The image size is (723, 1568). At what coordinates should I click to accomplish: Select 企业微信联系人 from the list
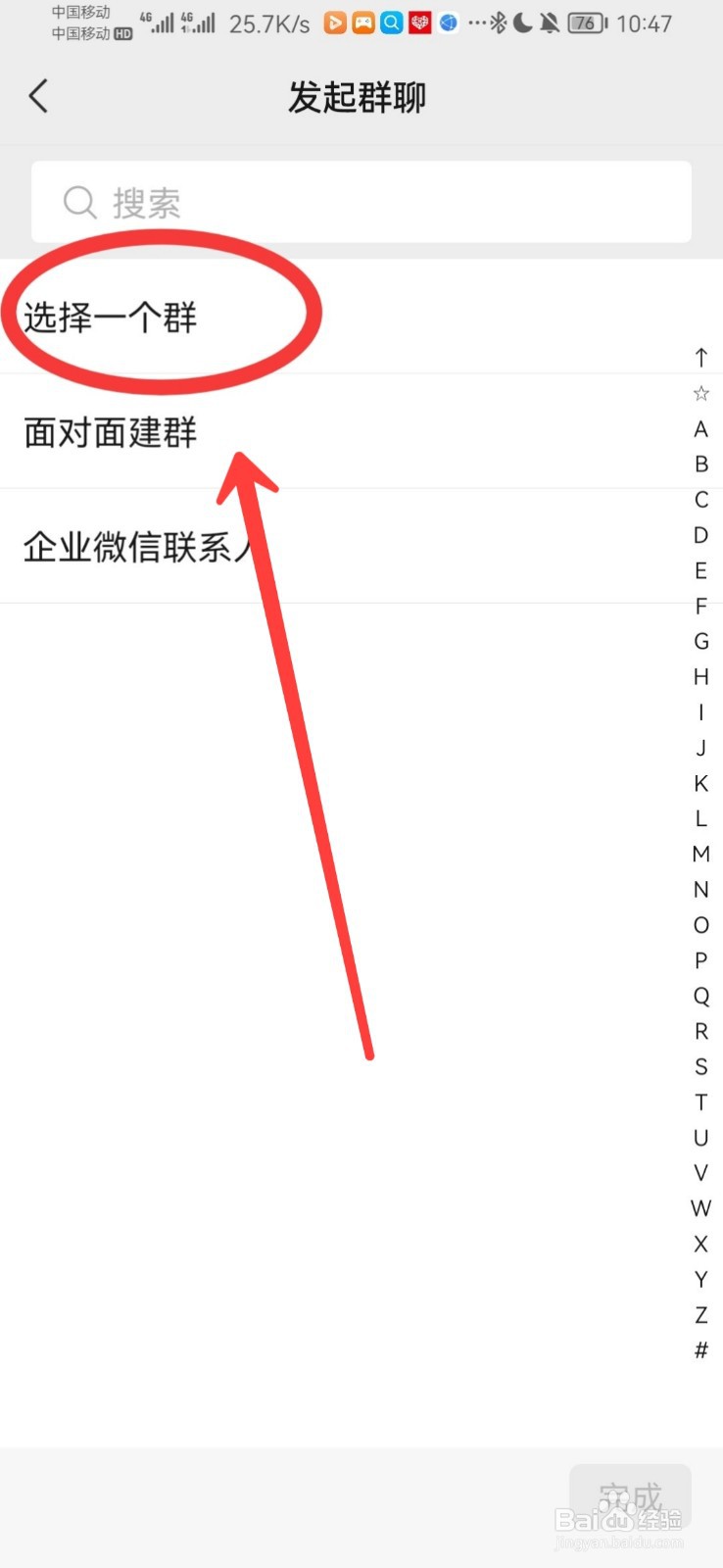coord(137,545)
